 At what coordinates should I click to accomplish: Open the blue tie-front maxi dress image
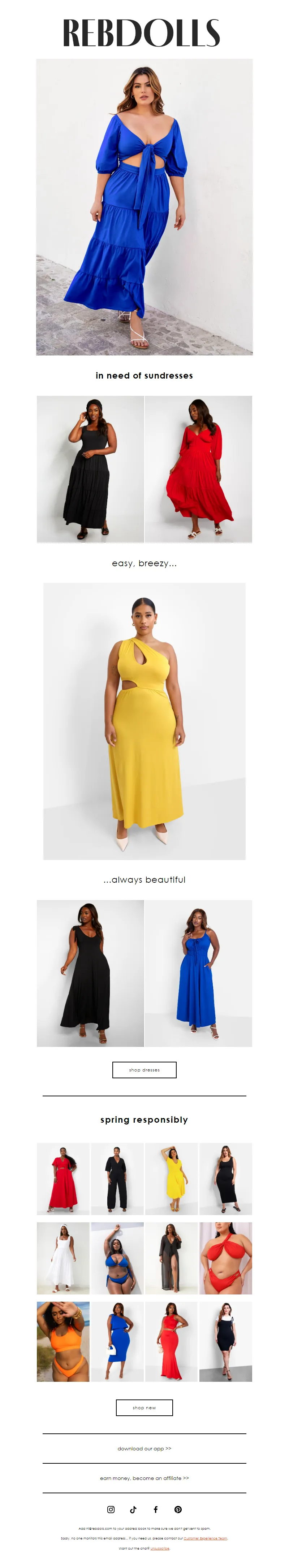(144, 207)
